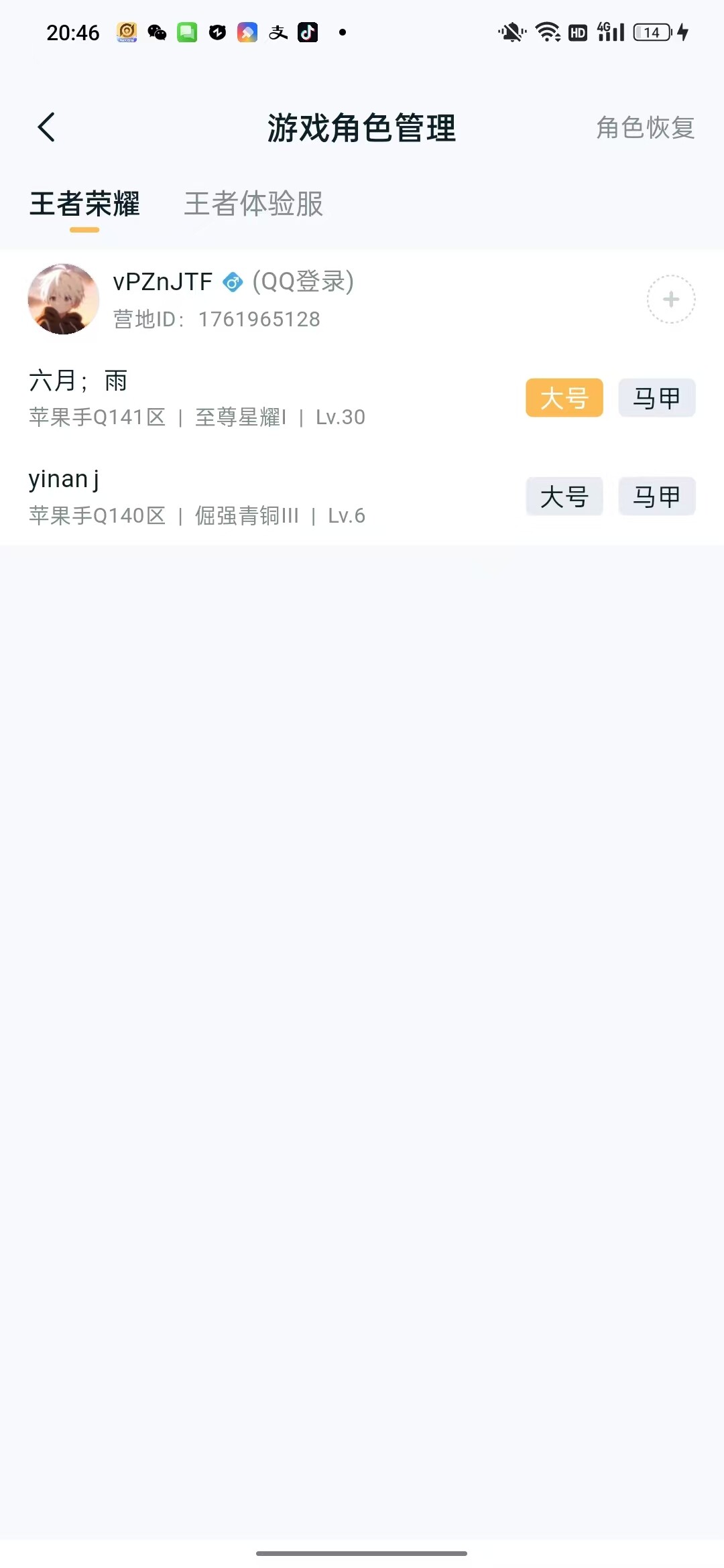Tap the plus icon to add a new role
The image size is (724, 1568).
coord(670,299)
